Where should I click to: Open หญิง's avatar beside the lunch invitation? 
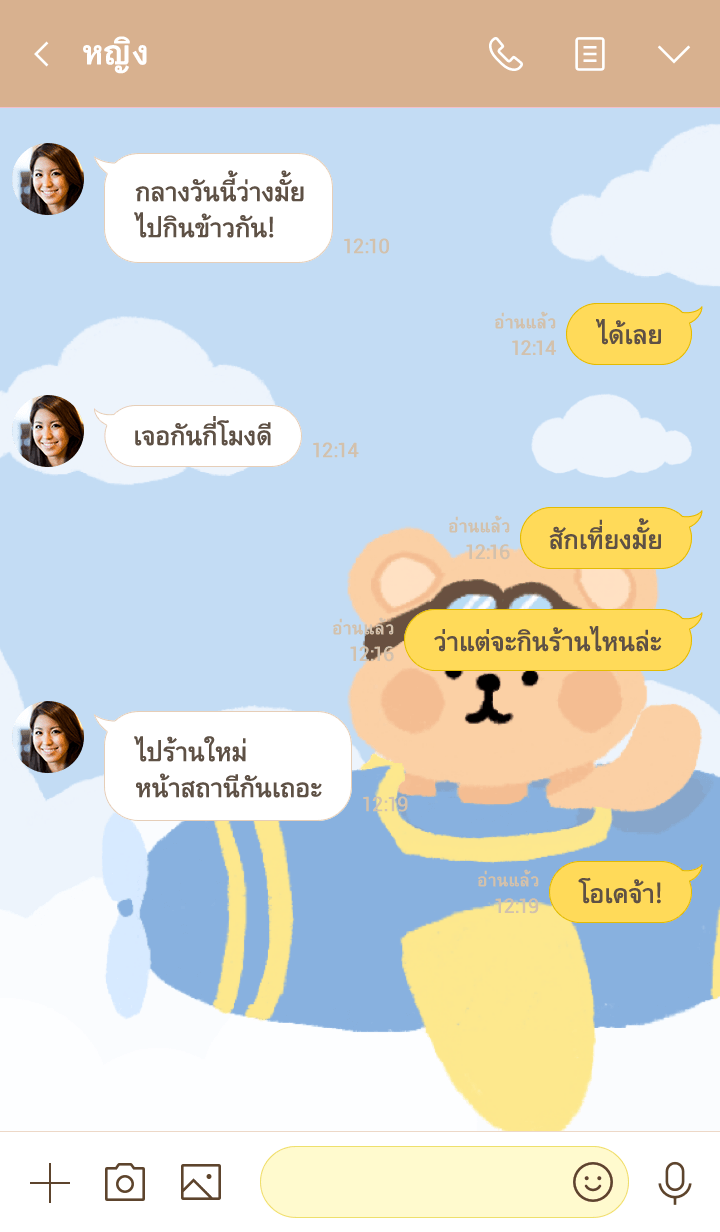tap(48, 179)
